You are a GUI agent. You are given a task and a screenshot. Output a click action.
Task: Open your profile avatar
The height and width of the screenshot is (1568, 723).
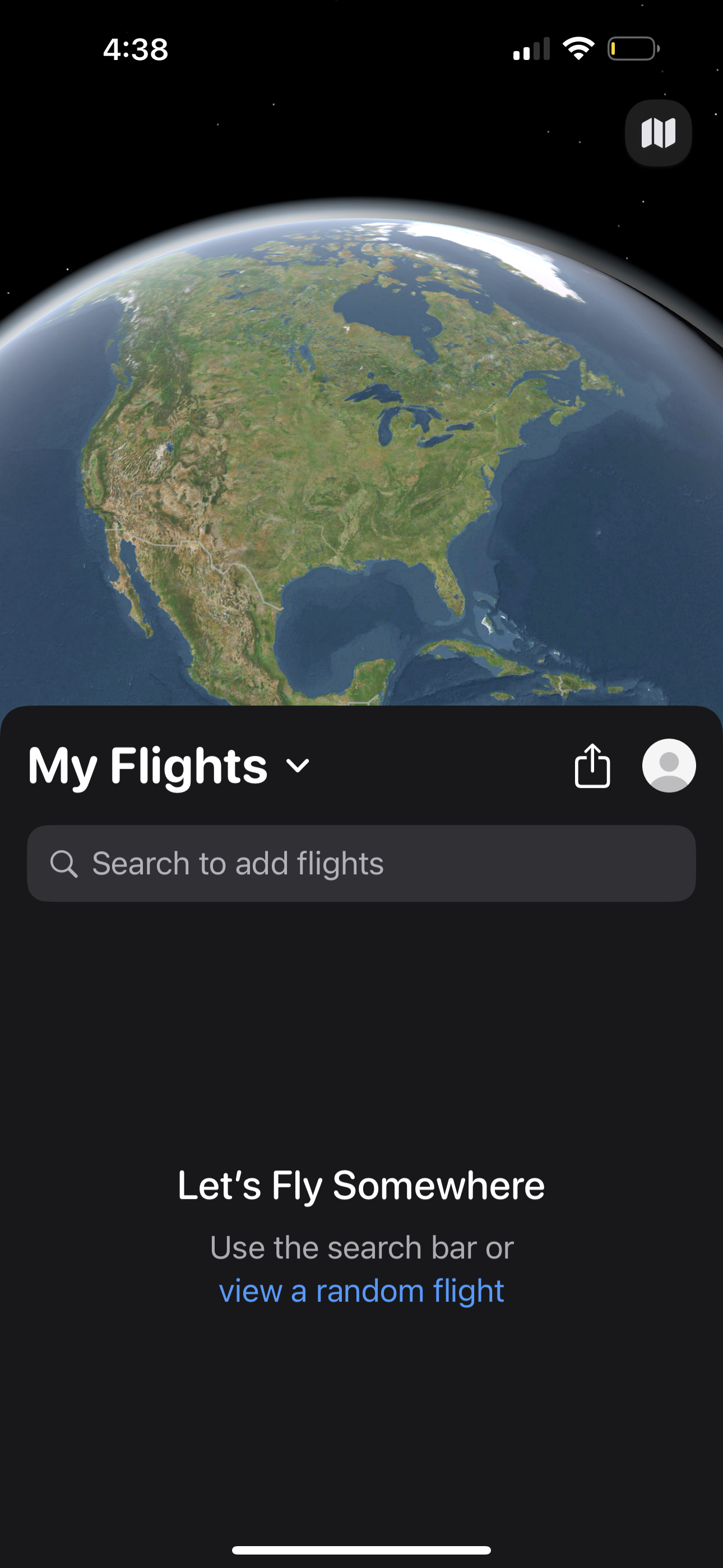(668, 765)
